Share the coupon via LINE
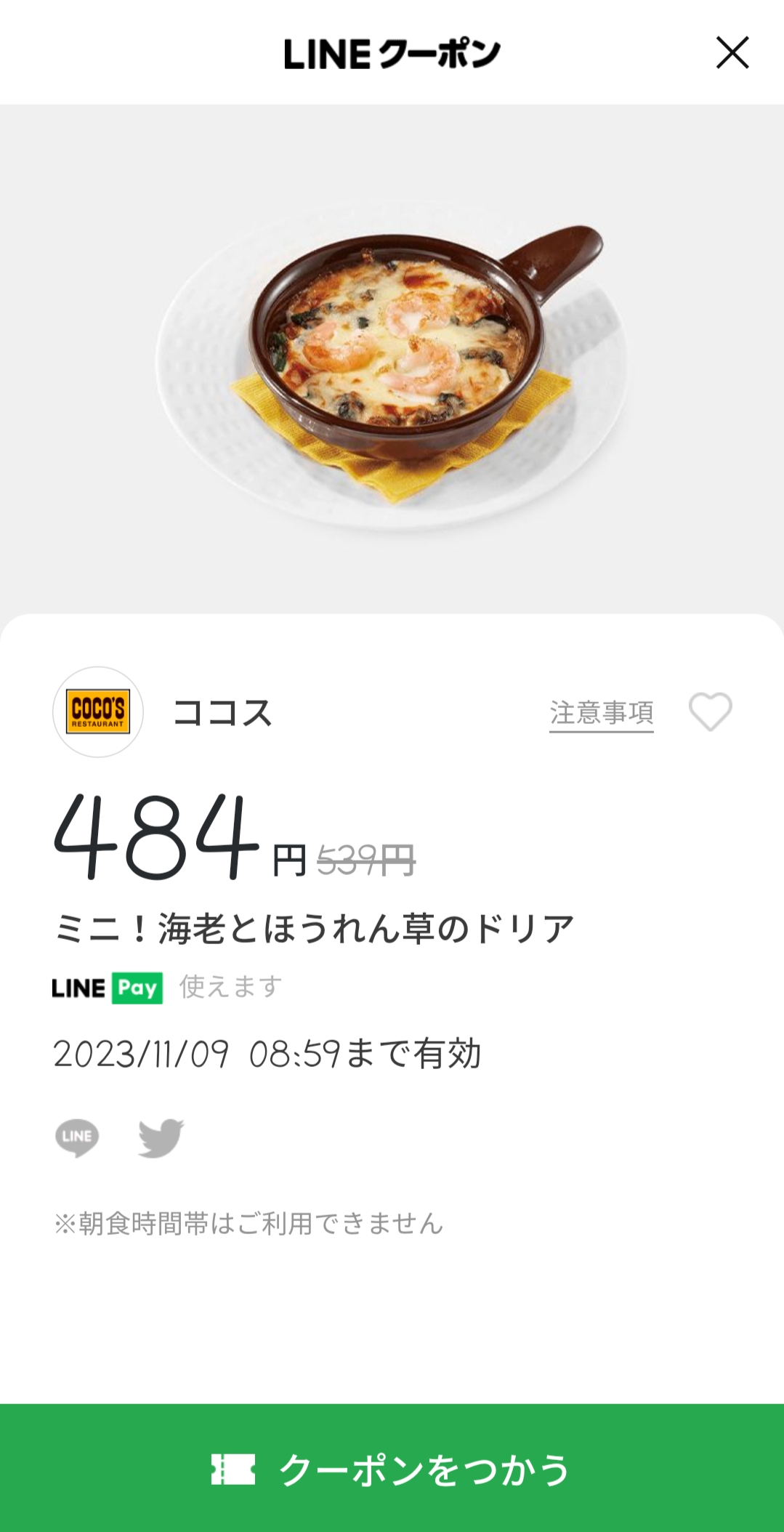 (x=77, y=1137)
